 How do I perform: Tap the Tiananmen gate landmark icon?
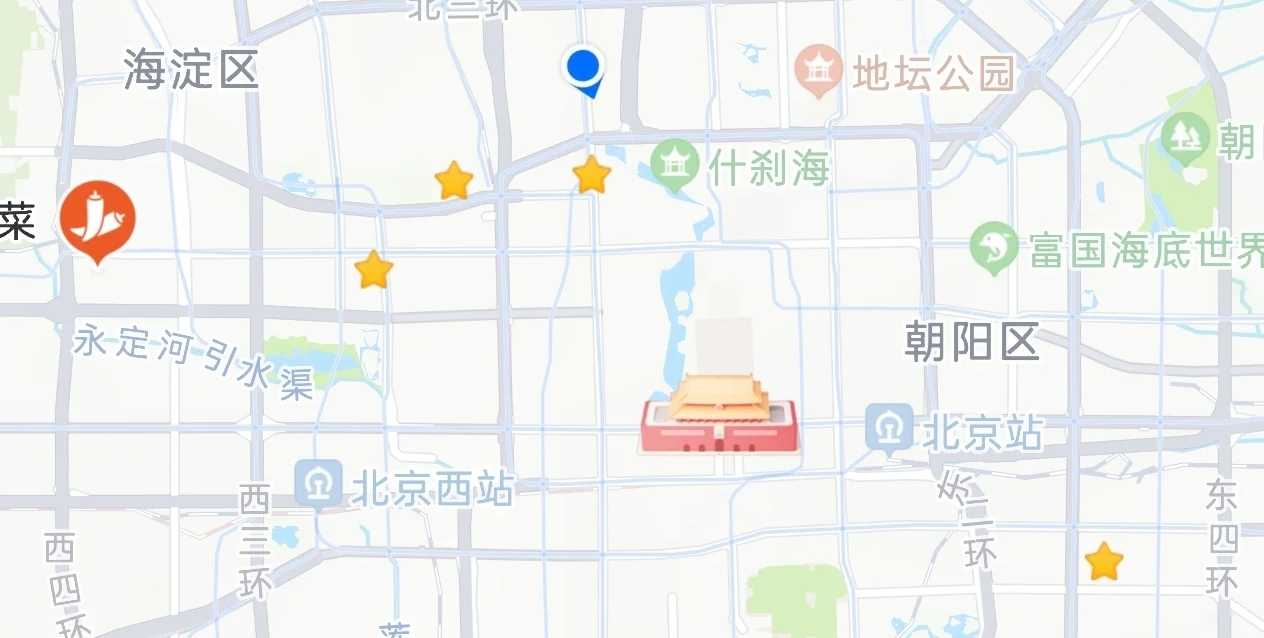(x=719, y=416)
